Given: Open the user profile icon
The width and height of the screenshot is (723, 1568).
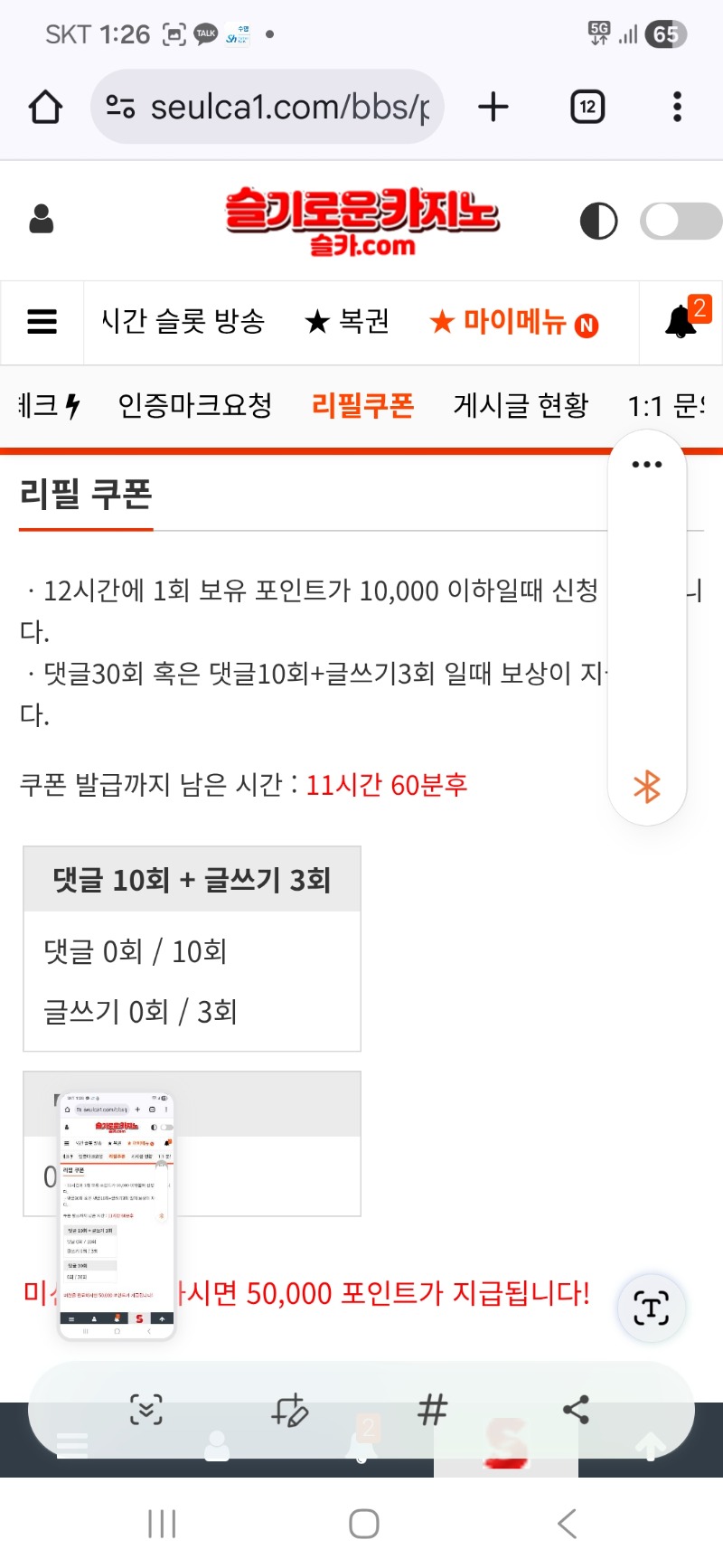Looking at the screenshot, I should [42, 220].
